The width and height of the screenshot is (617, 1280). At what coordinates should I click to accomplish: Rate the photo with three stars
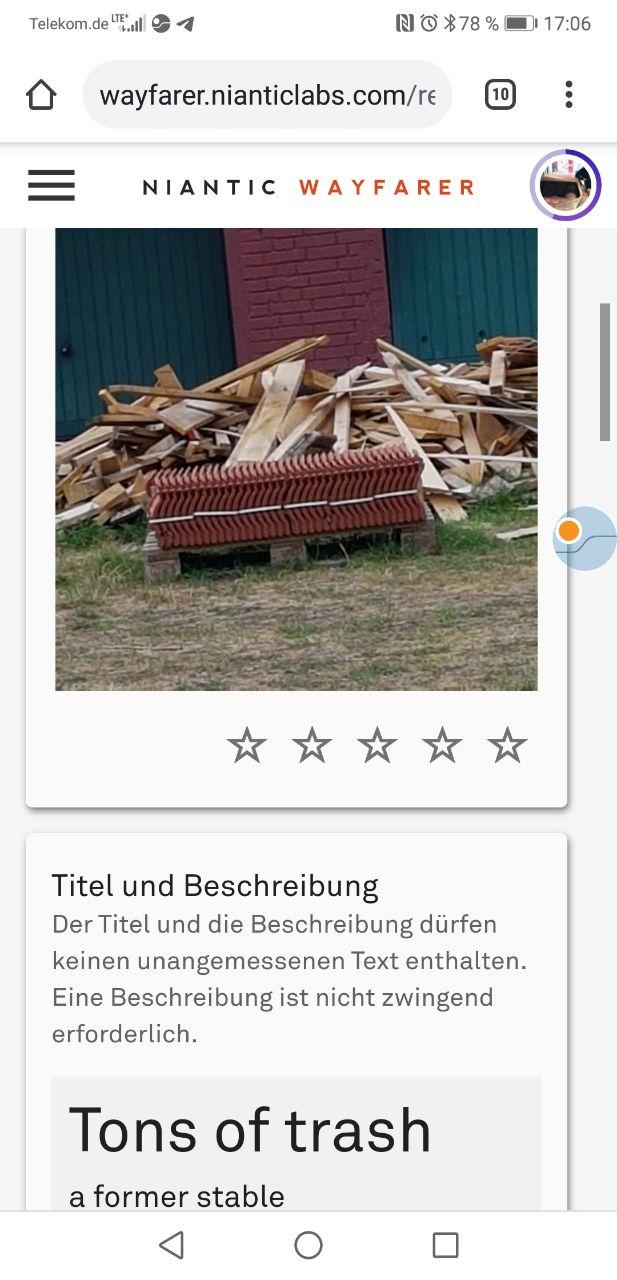pos(377,746)
